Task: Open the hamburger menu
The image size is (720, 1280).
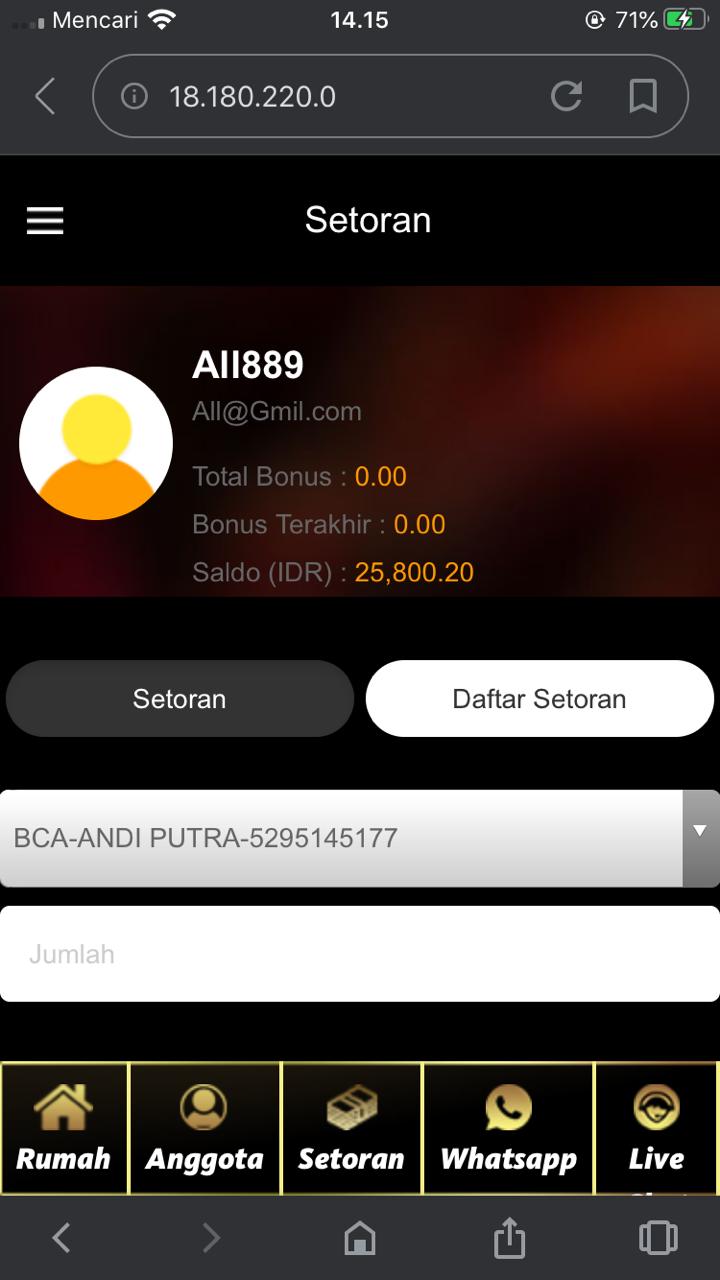Action: (45, 221)
